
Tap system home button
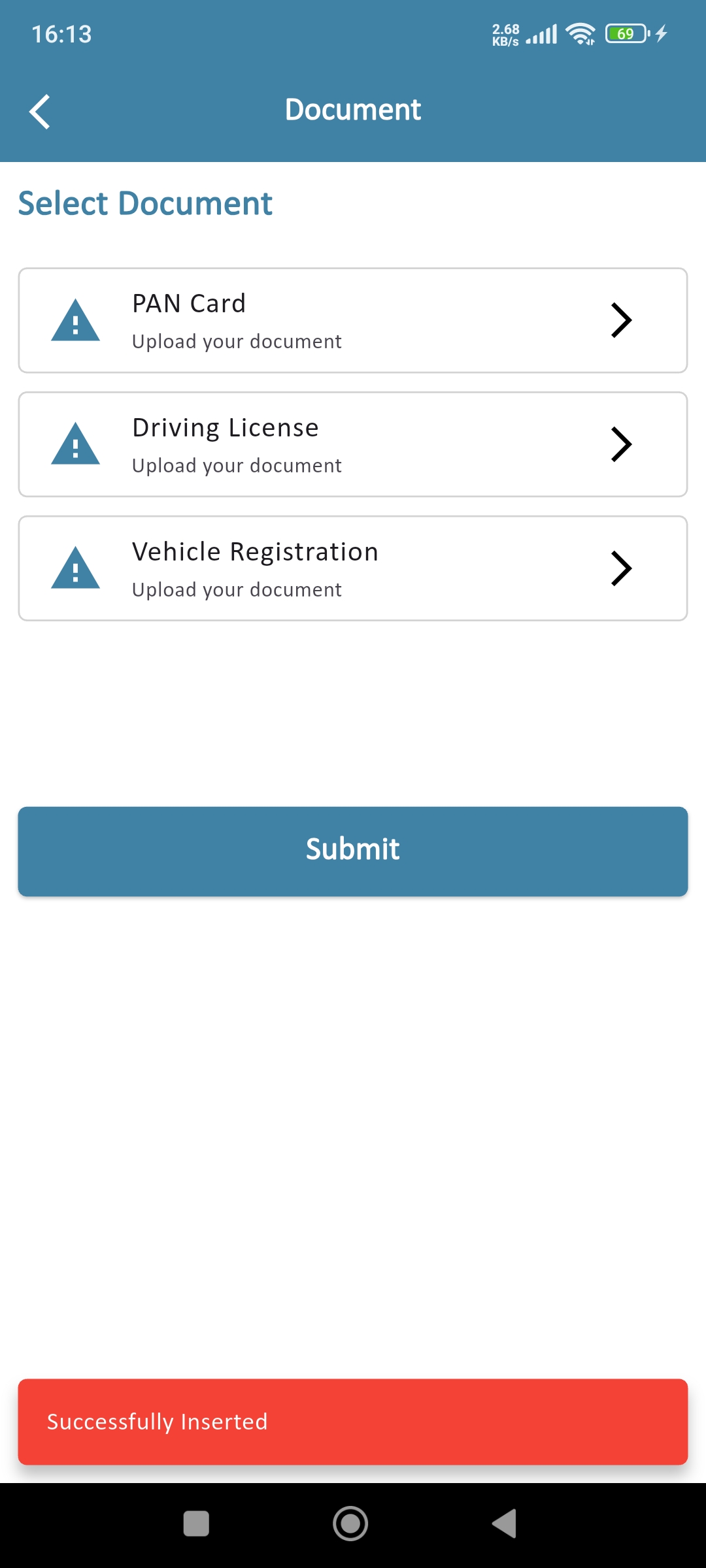coord(350,1524)
